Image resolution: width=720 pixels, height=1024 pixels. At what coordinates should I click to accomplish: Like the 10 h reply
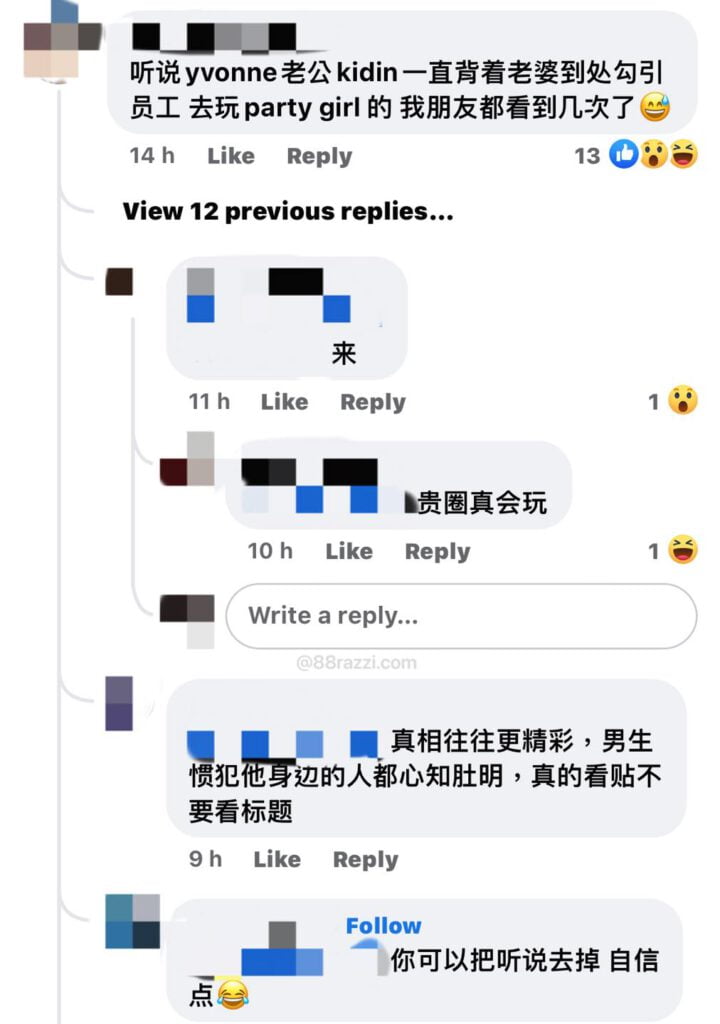click(x=349, y=551)
